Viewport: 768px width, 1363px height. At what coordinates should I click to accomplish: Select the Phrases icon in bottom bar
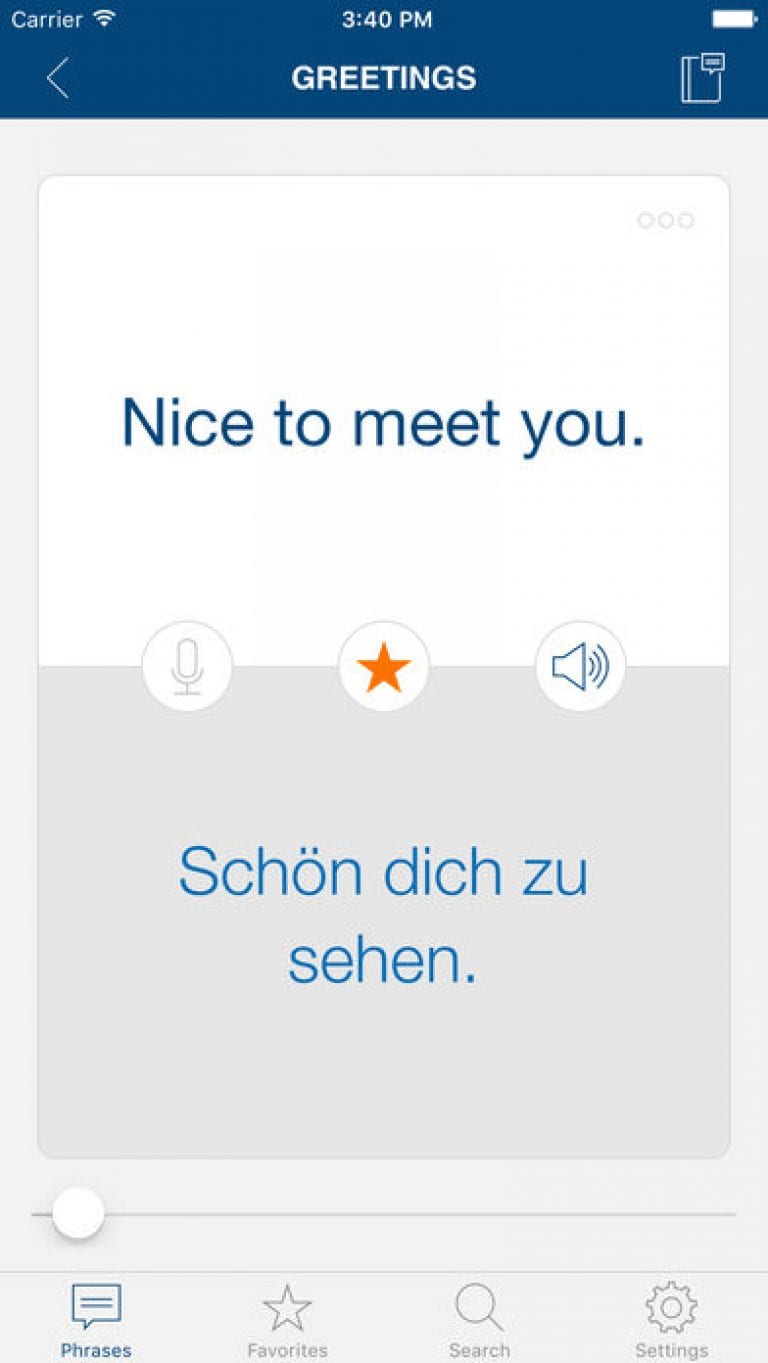[x=96, y=1310]
